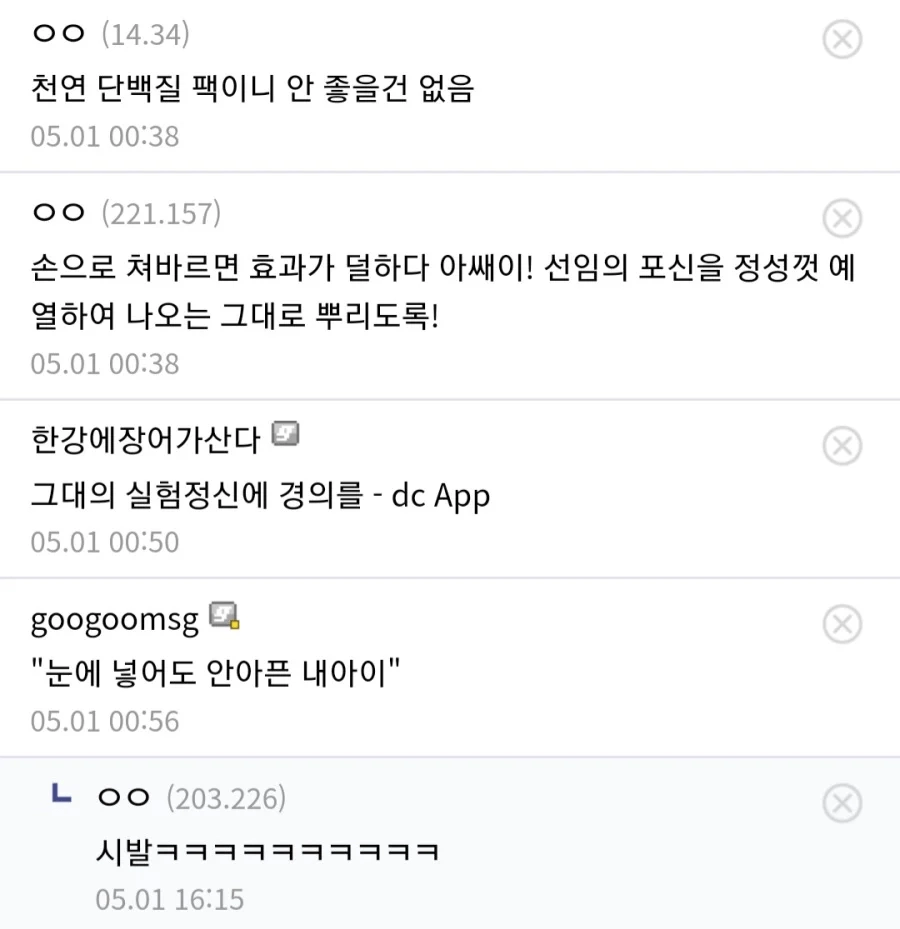This screenshot has height=929, width=900.
Task: Select the timestamp 05.01 00:50
Action: (x=103, y=540)
